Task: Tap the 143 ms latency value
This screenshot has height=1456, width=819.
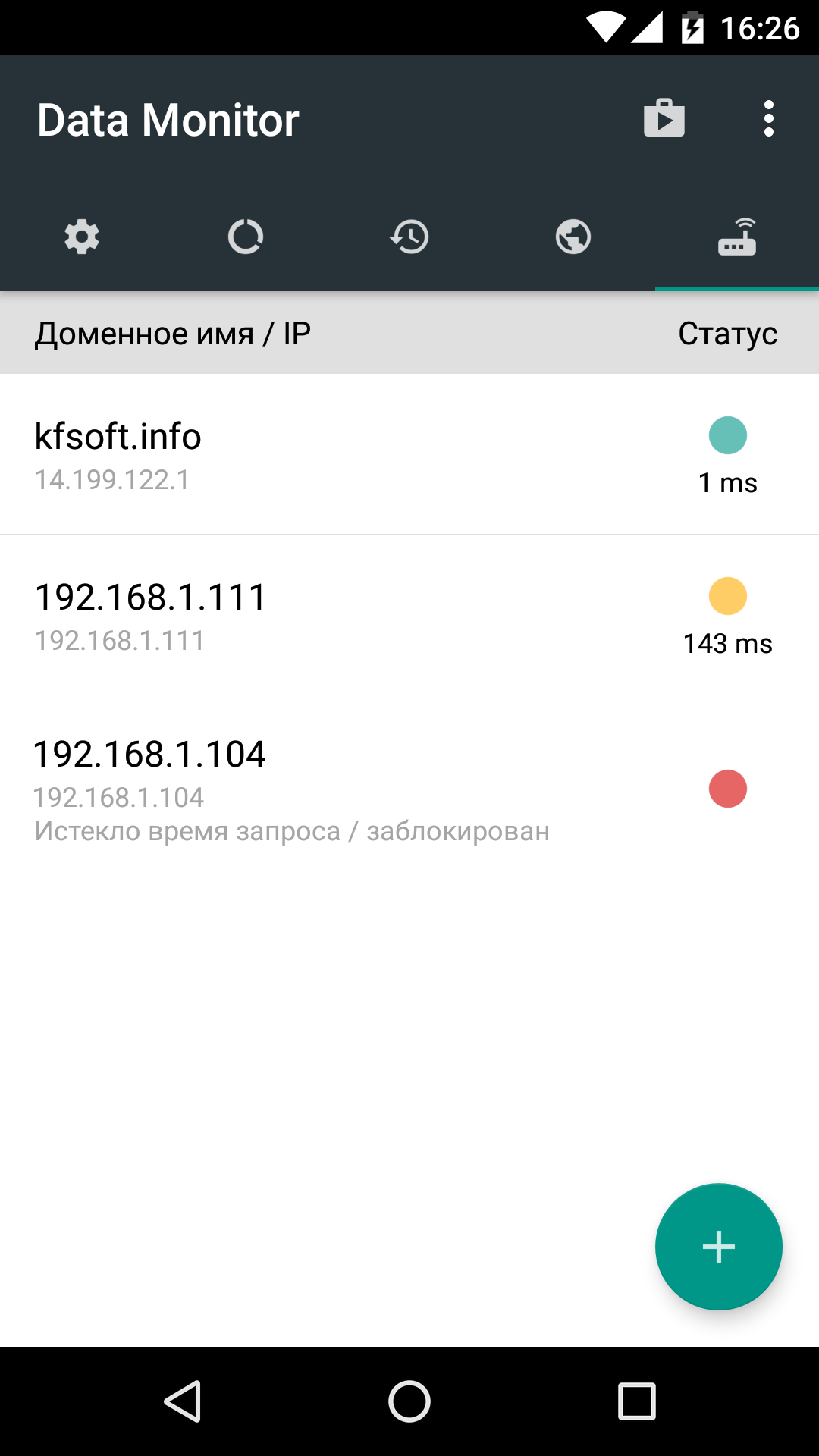Action: click(726, 643)
